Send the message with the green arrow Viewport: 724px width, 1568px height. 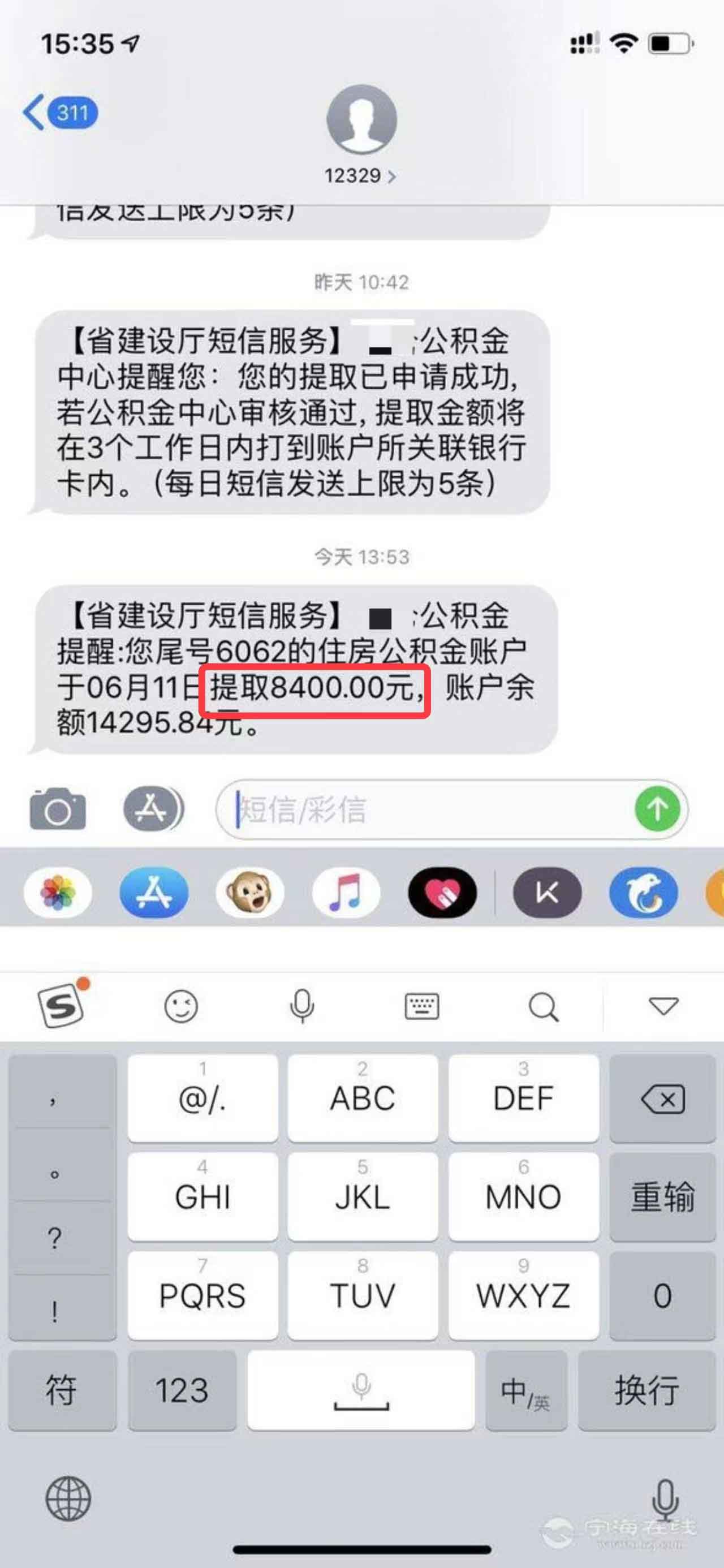658,809
